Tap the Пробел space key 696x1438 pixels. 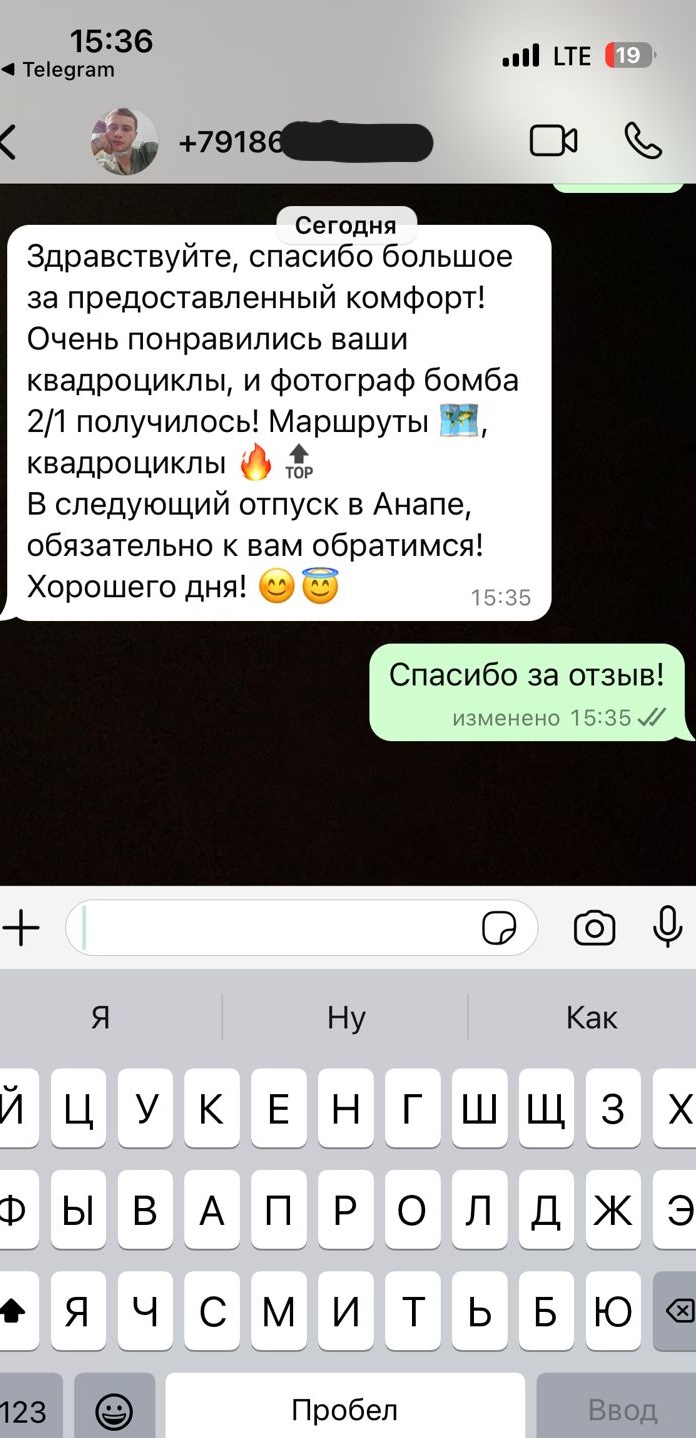pos(345,1410)
